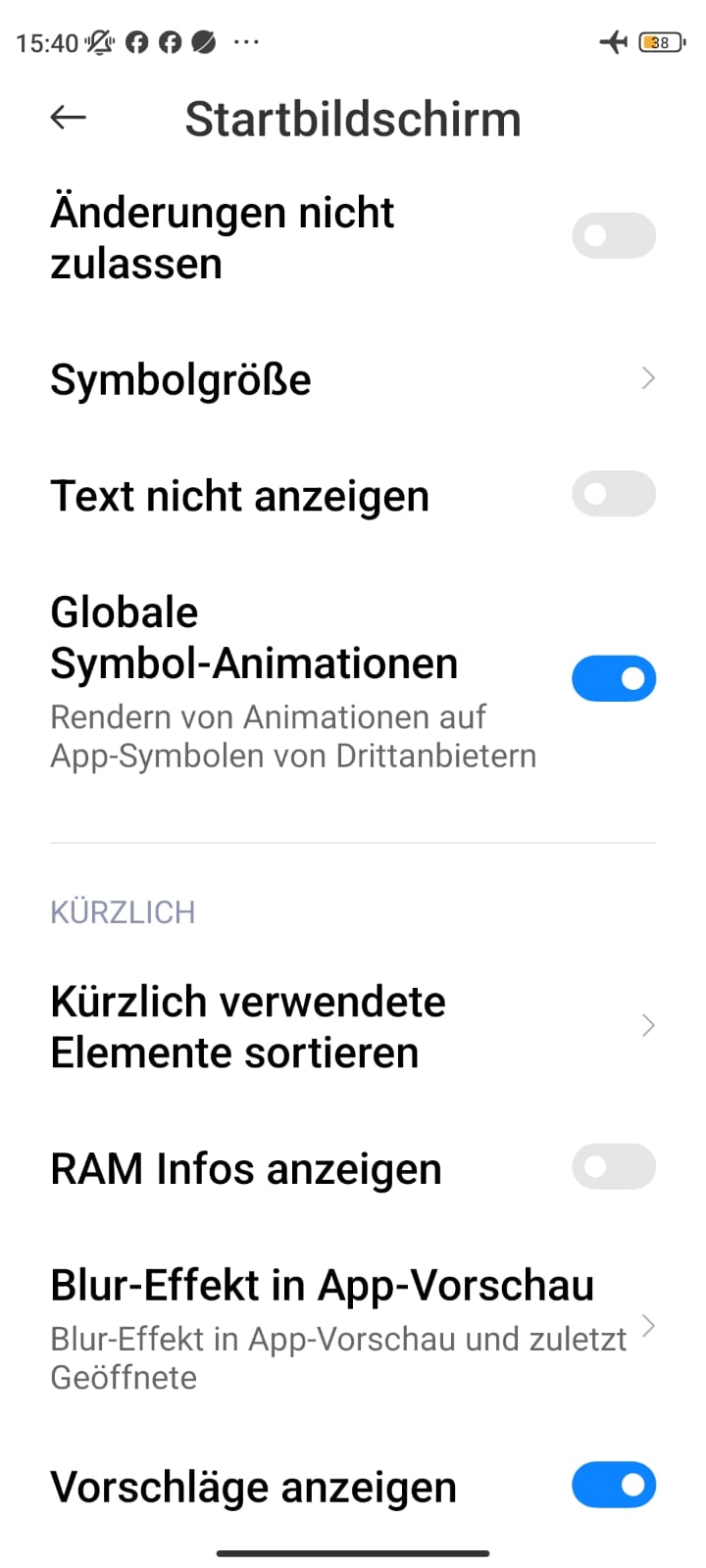Switch off Vorschläge anzeigen
Image resolution: width=706 pixels, height=1568 pixels.
tap(614, 1485)
